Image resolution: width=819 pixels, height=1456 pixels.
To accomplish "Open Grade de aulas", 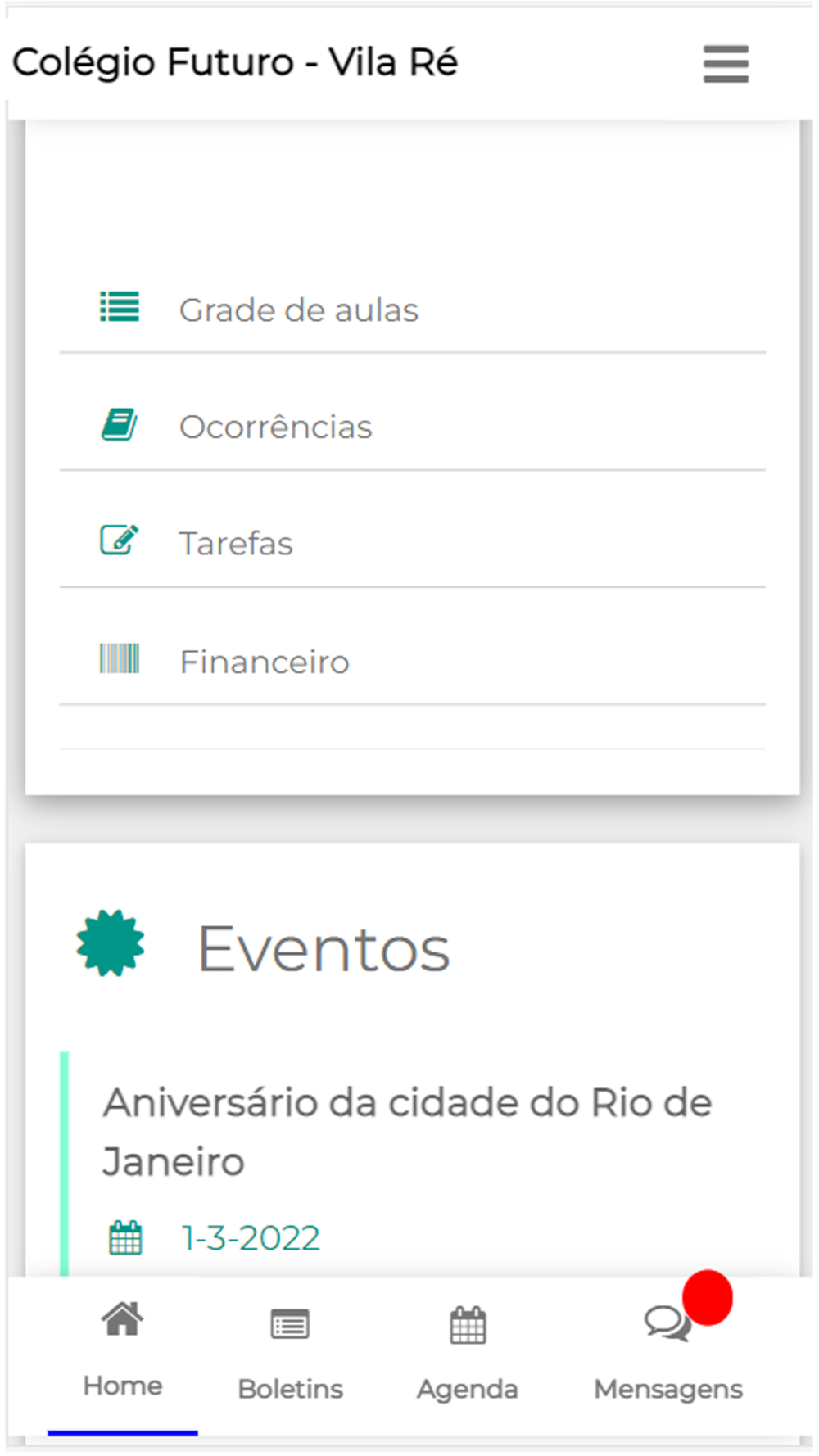I will [x=412, y=310].
